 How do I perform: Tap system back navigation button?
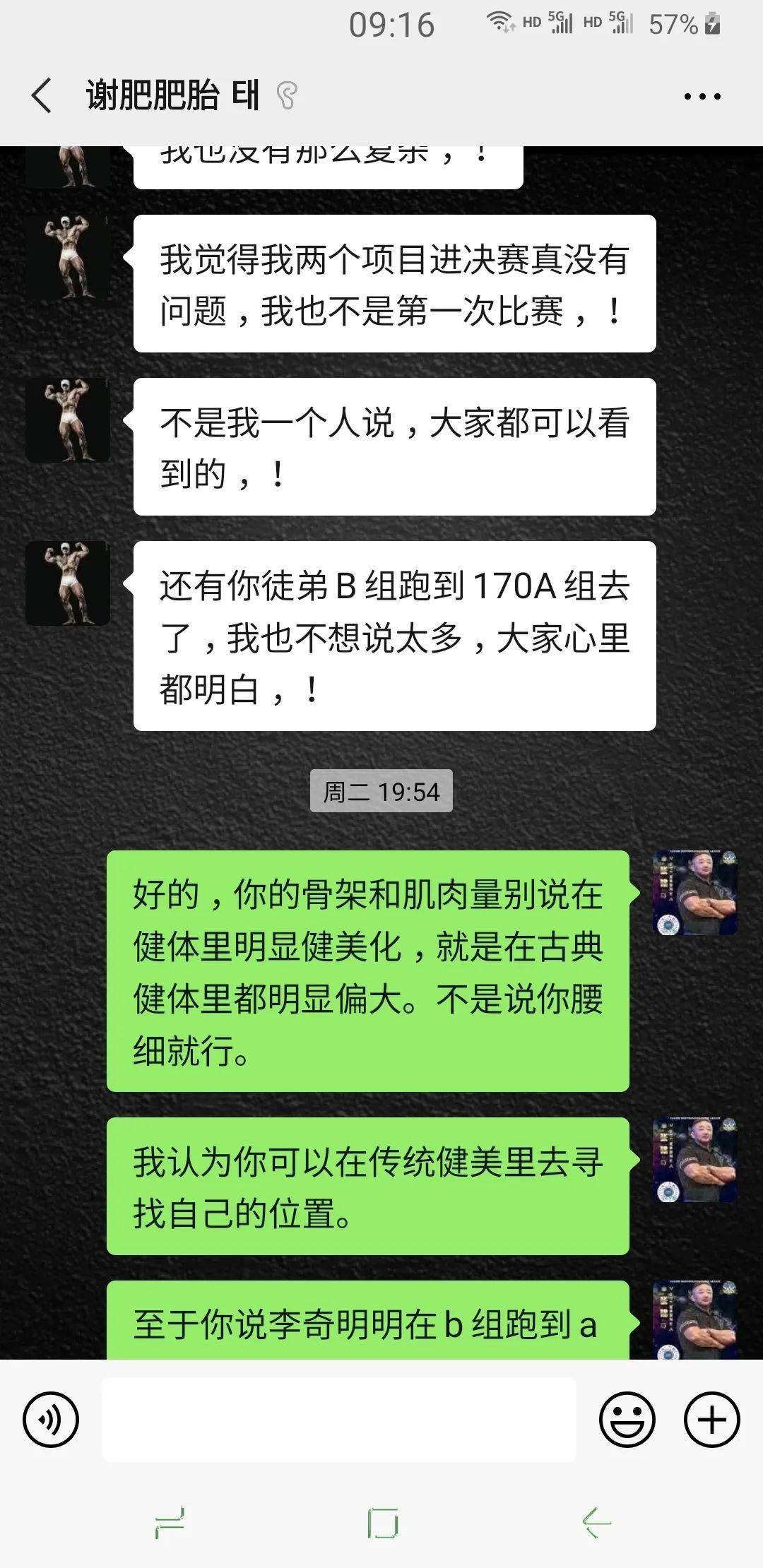coord(596,1522)
